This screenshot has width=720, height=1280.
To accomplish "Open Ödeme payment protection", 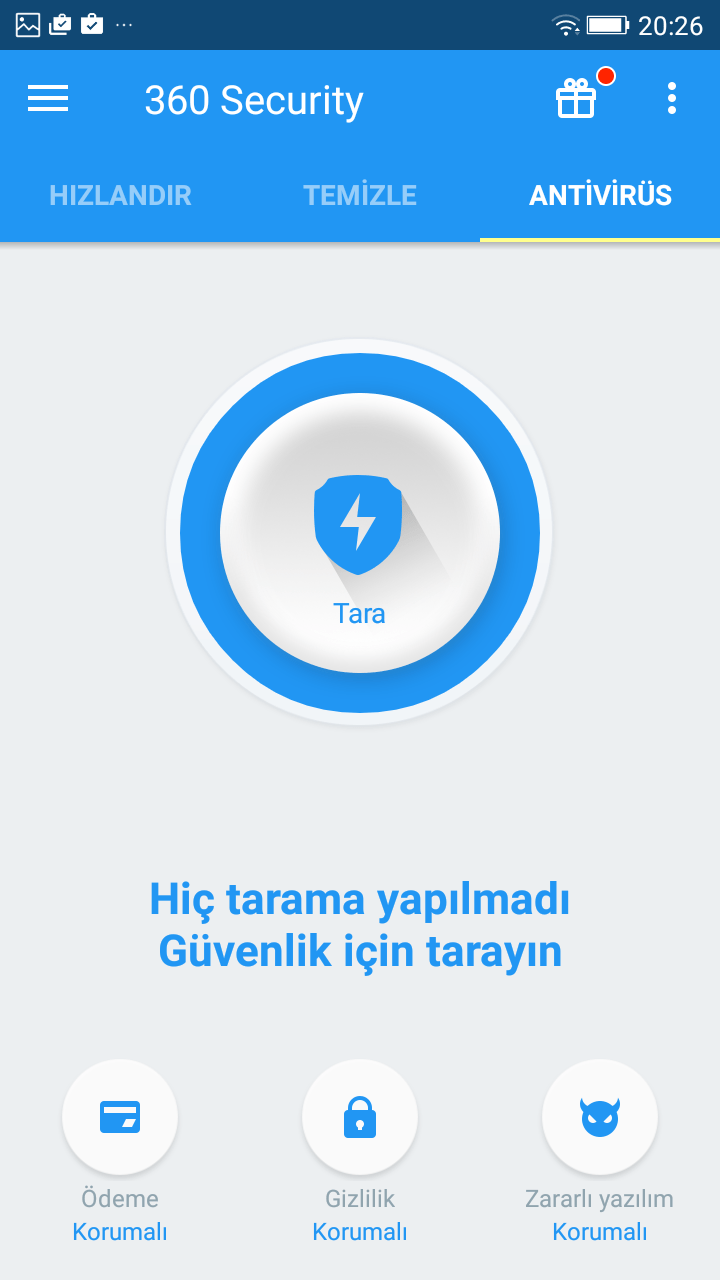I will tap(120, 1117).
